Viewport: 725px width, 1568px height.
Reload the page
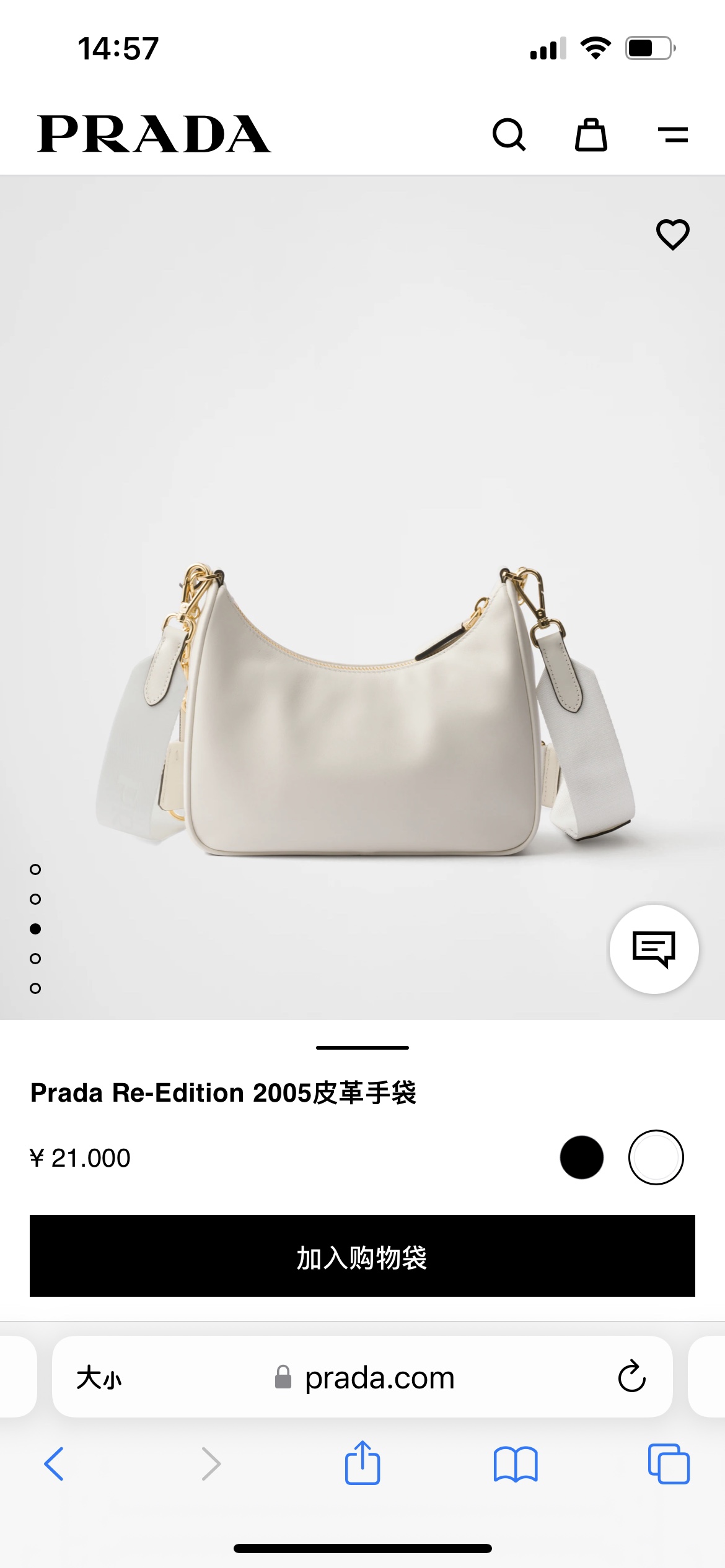point(631,1377)
